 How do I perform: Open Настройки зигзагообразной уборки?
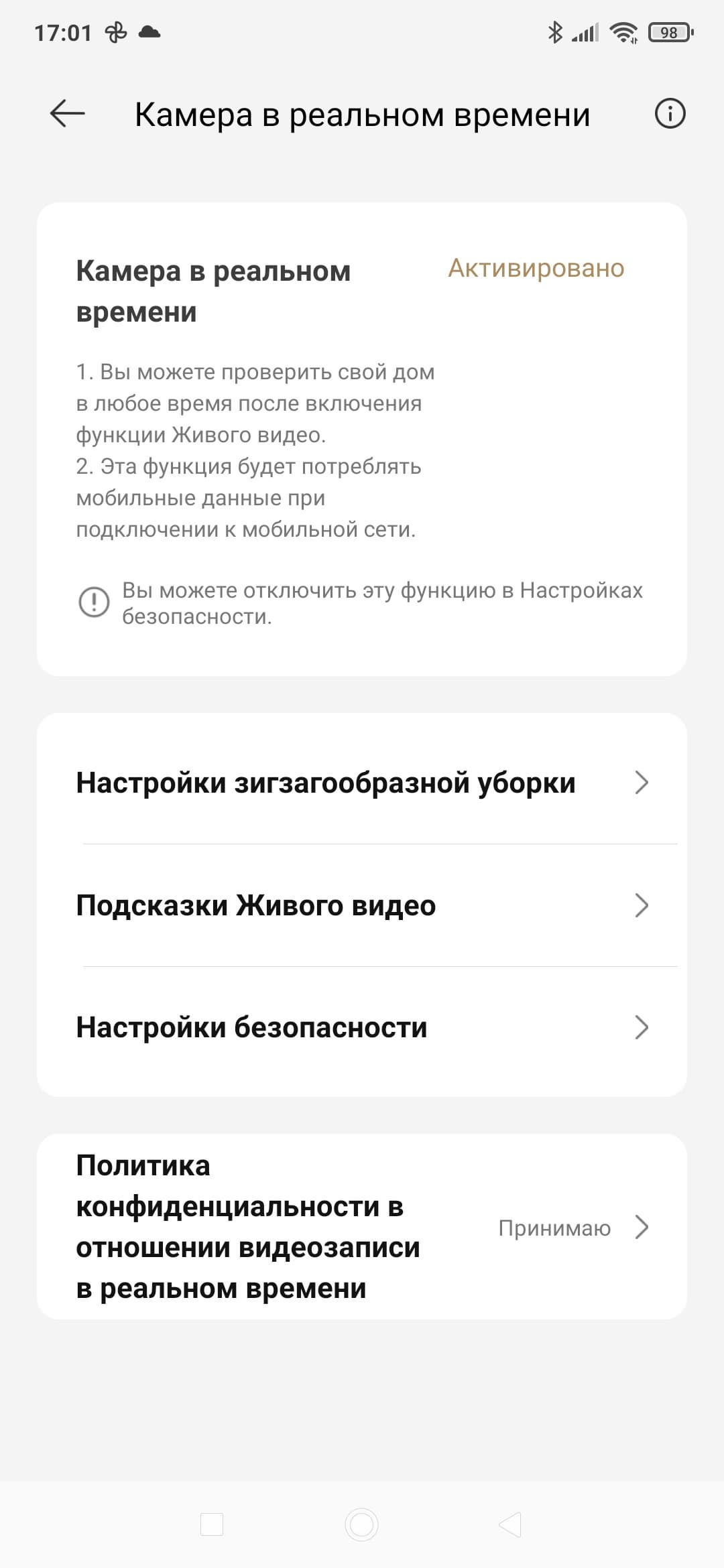tap(362, 783)
